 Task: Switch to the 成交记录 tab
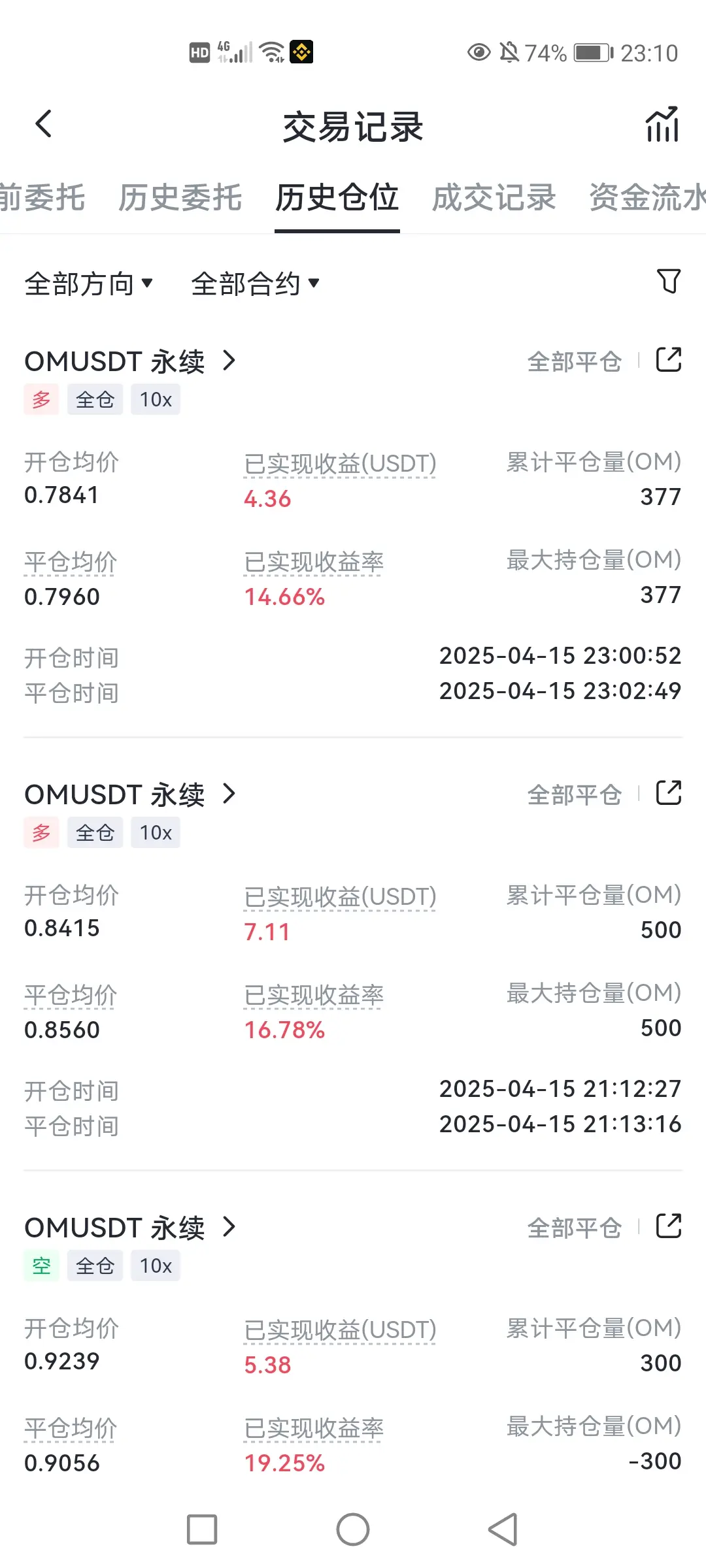pyautogui.click(x=494, y=197)
